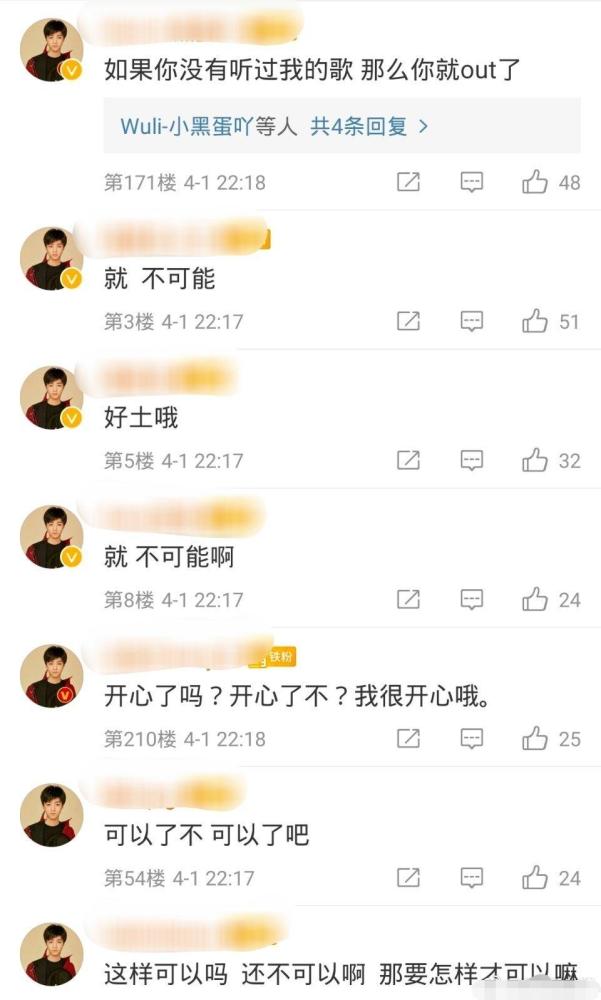Like the 好土哦 comment
The height and width of the screenshot is (1000, 601).
(535, 460)
